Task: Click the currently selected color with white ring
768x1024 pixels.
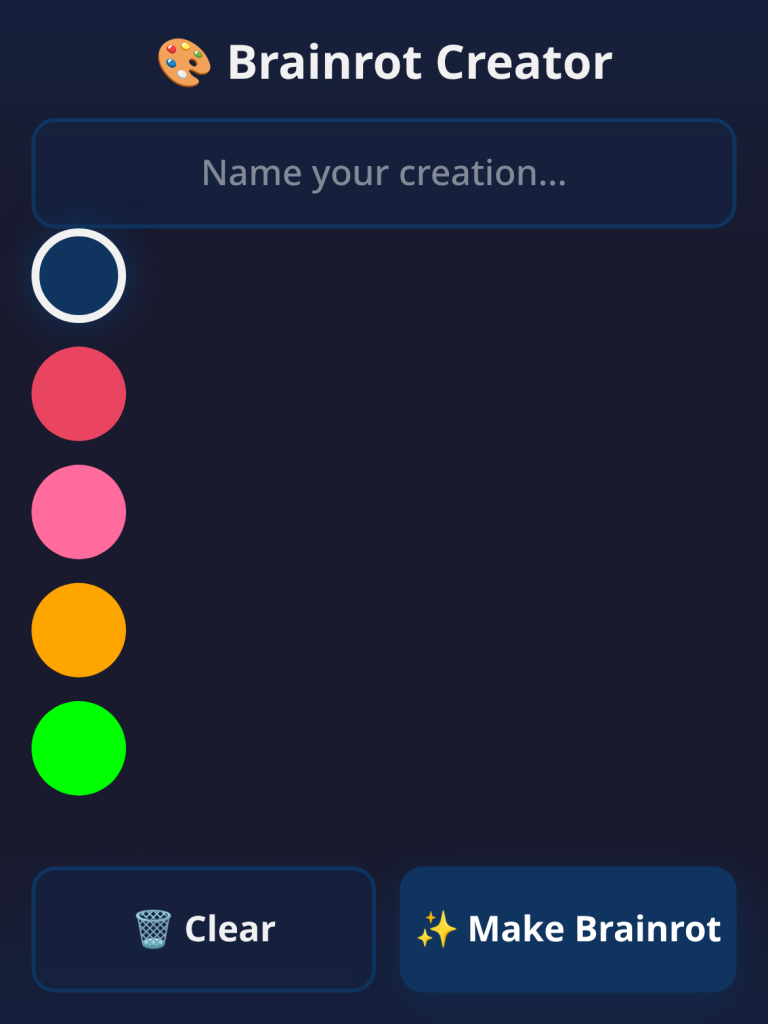Action: coord(78,276)
